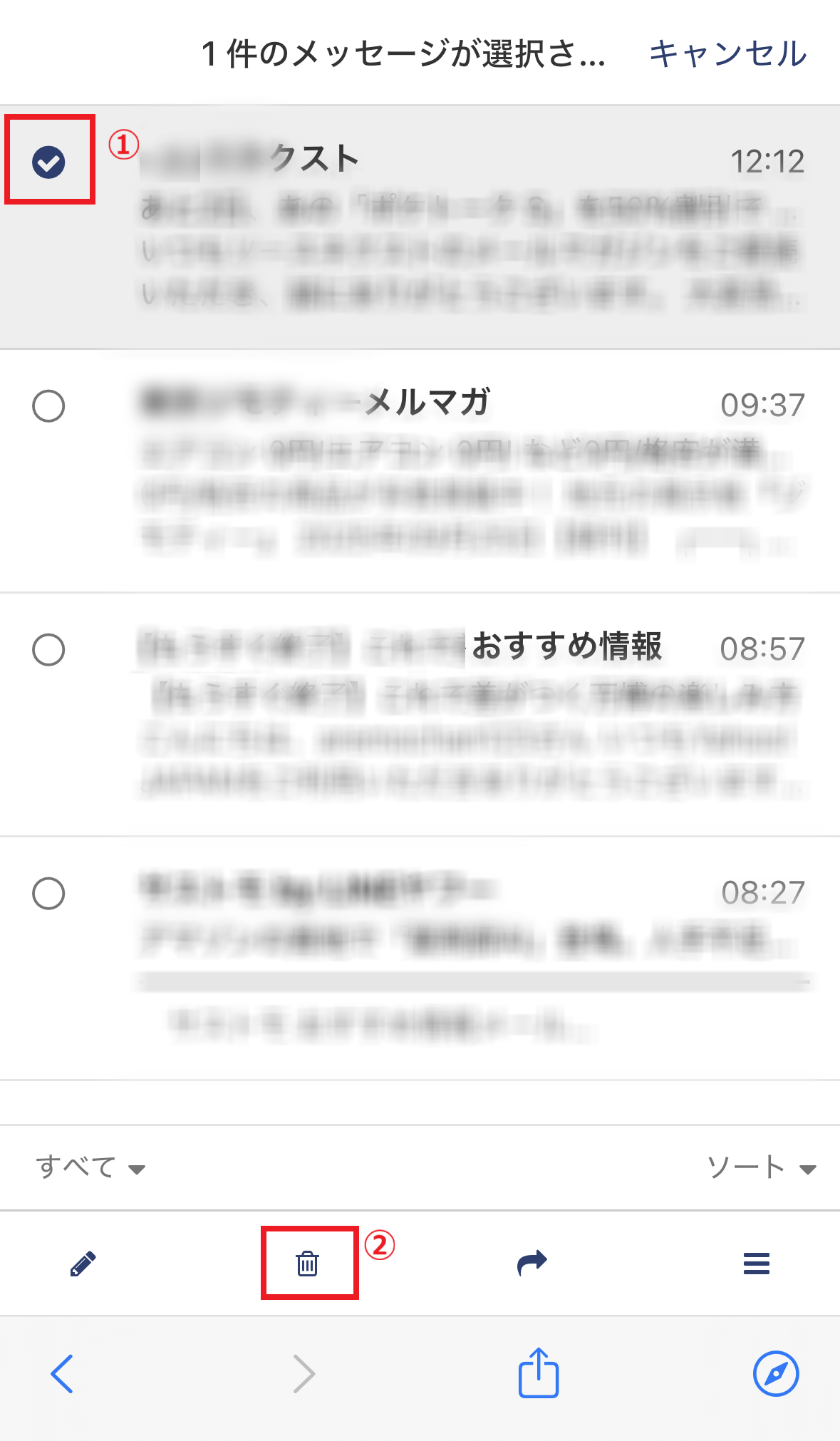Select the message received at 08:27
Viewport: 840px width, 1441px height.
(x=48, y=894)
